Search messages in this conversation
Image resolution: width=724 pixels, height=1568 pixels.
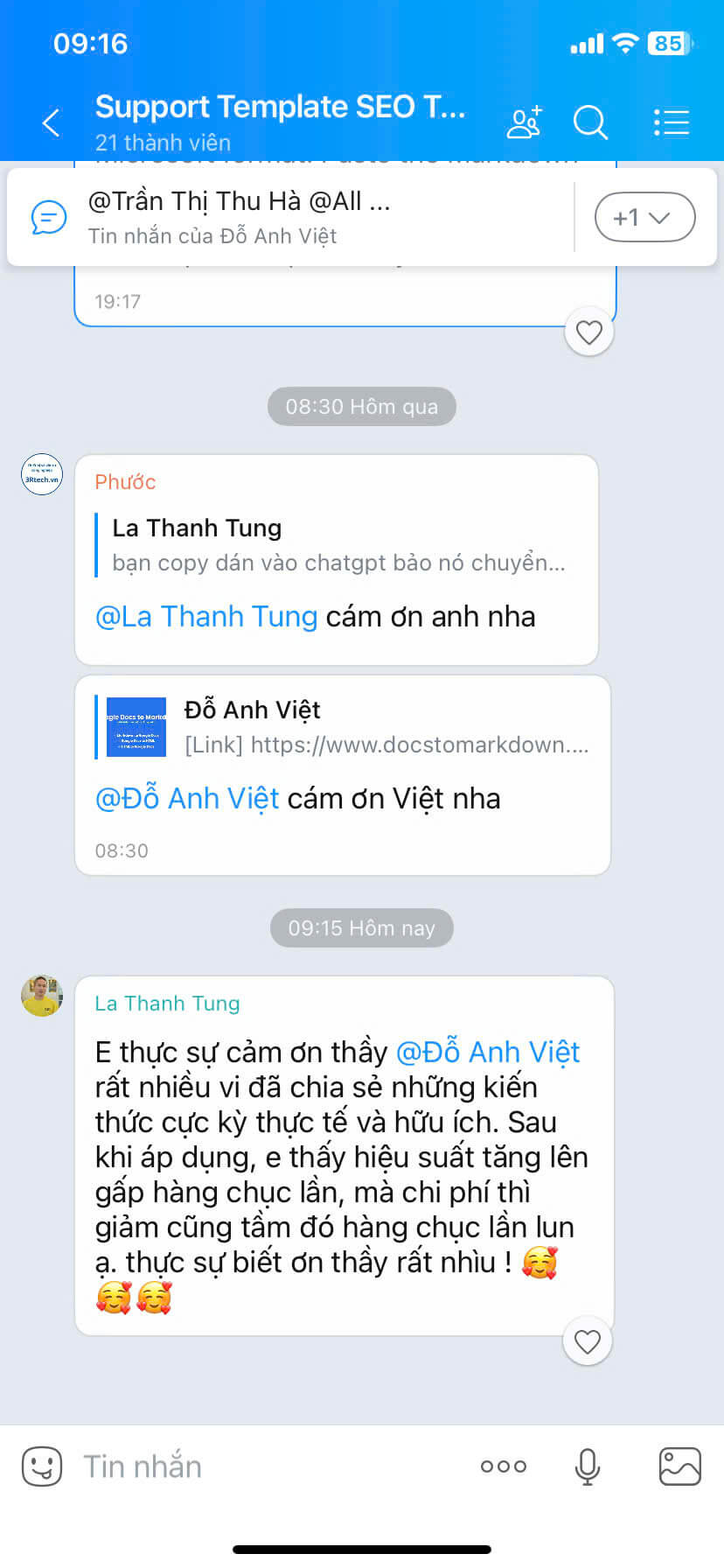pos(590,122)
